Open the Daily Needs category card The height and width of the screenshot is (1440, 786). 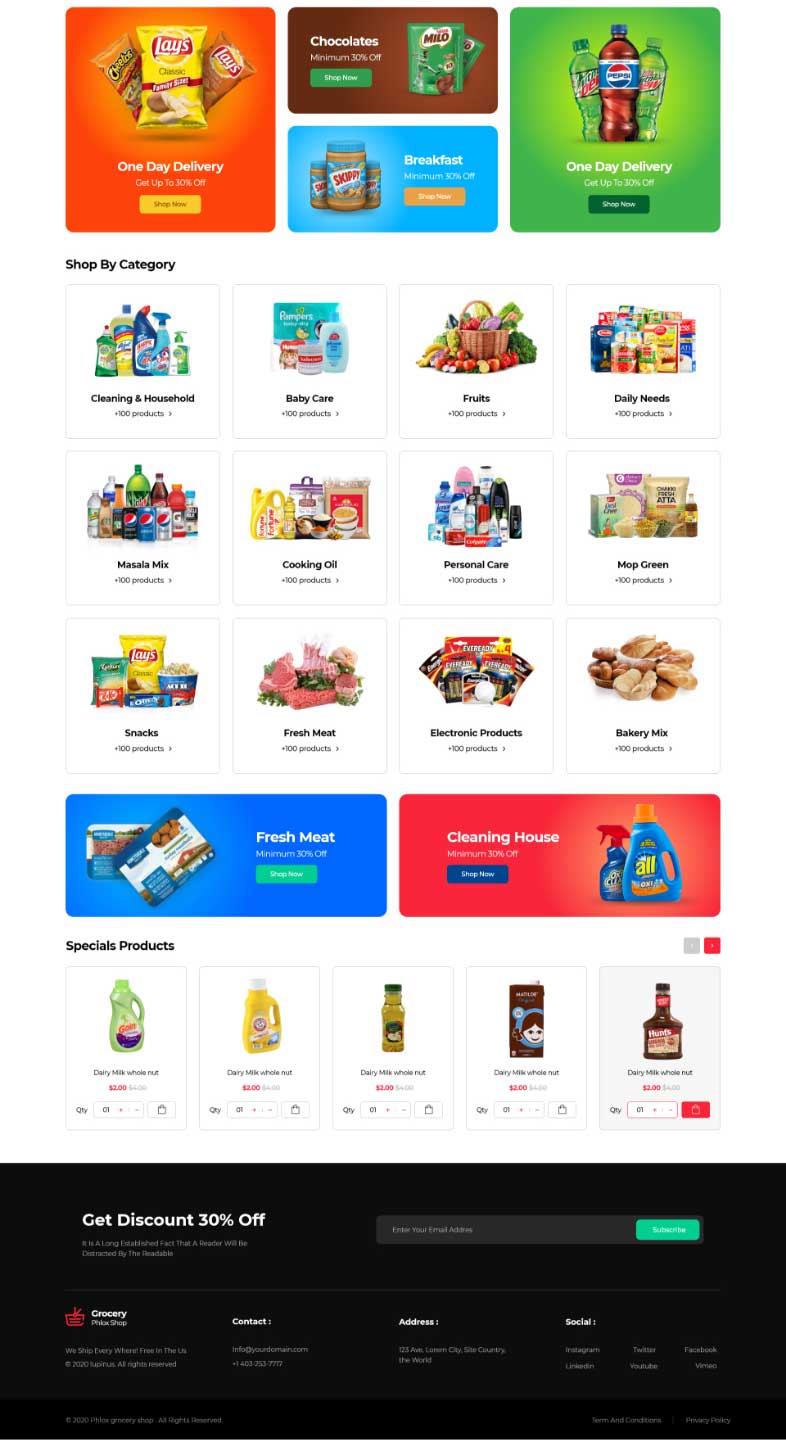coord(642,361)
